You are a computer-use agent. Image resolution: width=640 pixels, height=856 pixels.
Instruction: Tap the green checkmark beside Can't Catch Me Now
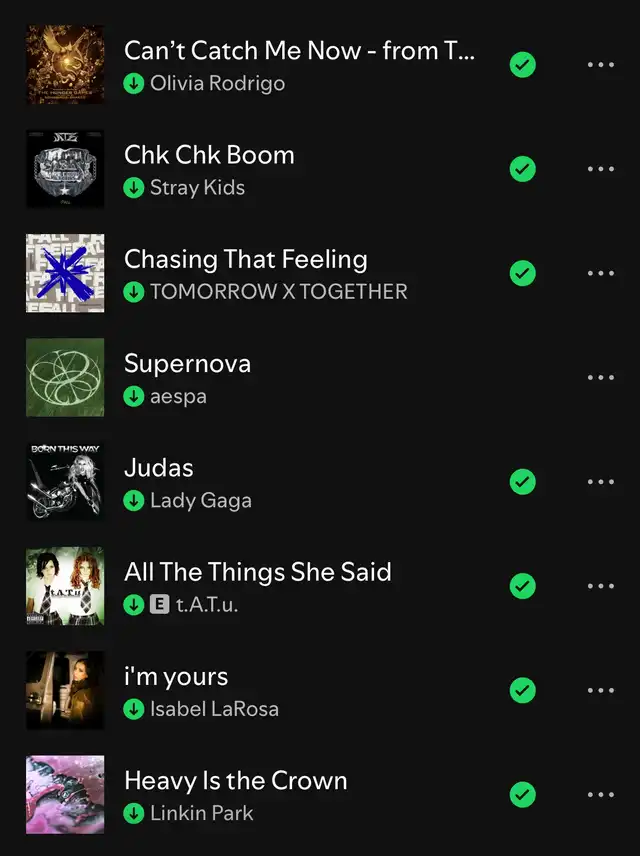point(522,65)
